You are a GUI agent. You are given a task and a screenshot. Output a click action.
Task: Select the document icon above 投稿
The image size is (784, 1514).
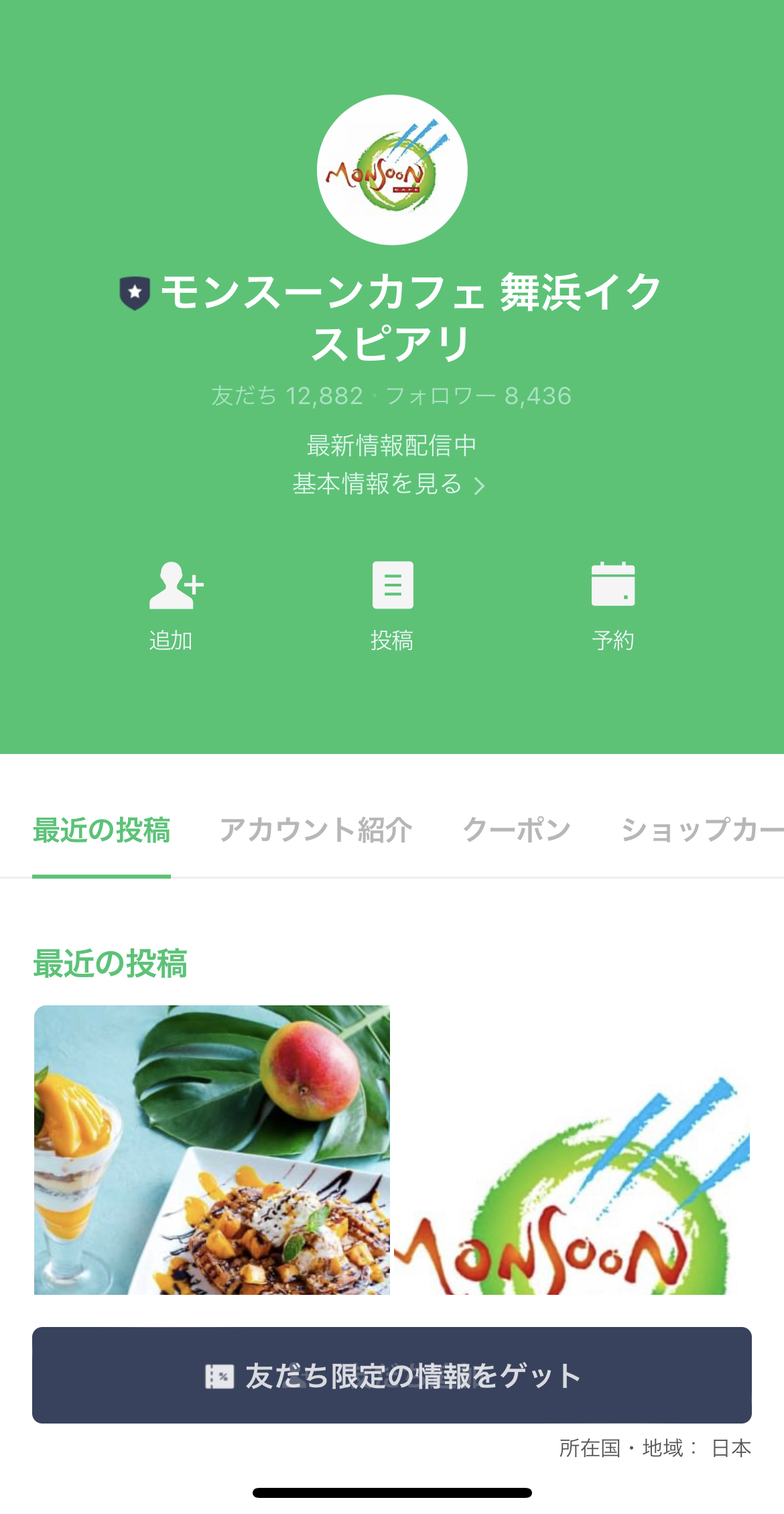pyautogui.click(x=392, y=585)
